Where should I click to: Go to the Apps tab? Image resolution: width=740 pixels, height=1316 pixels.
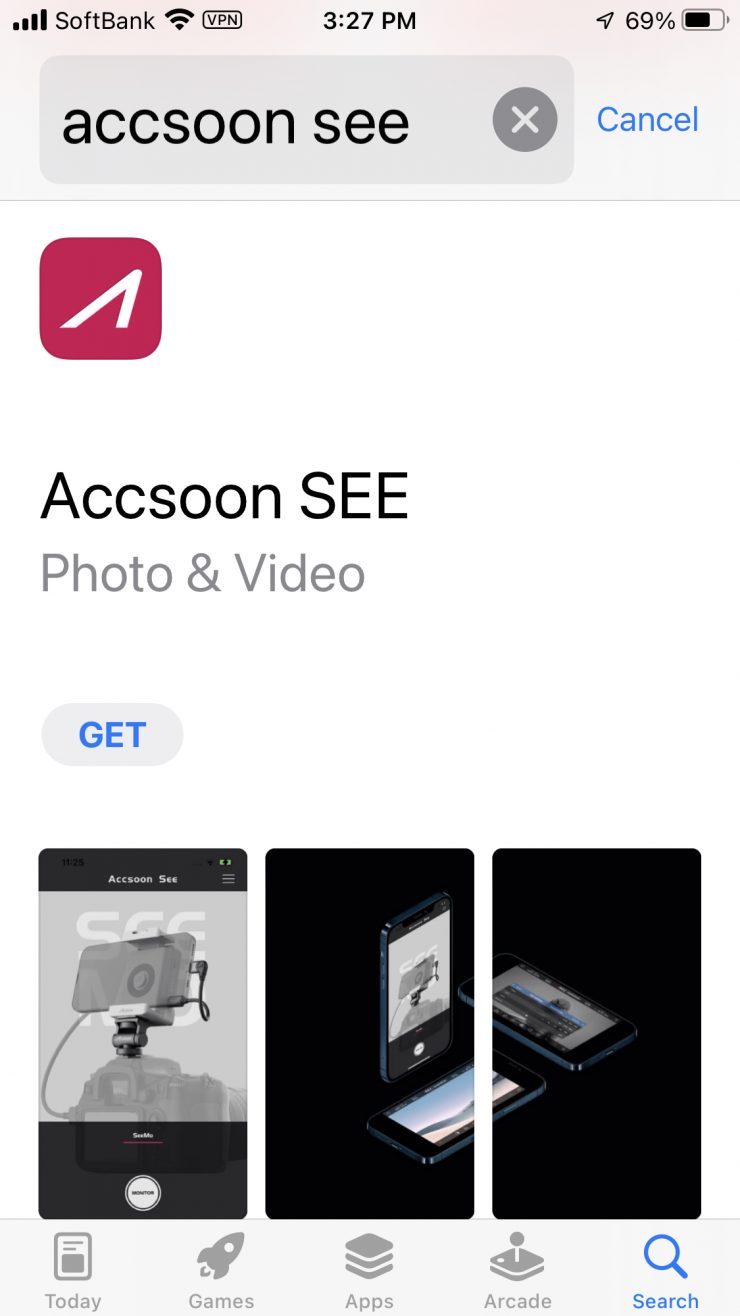369,1270
